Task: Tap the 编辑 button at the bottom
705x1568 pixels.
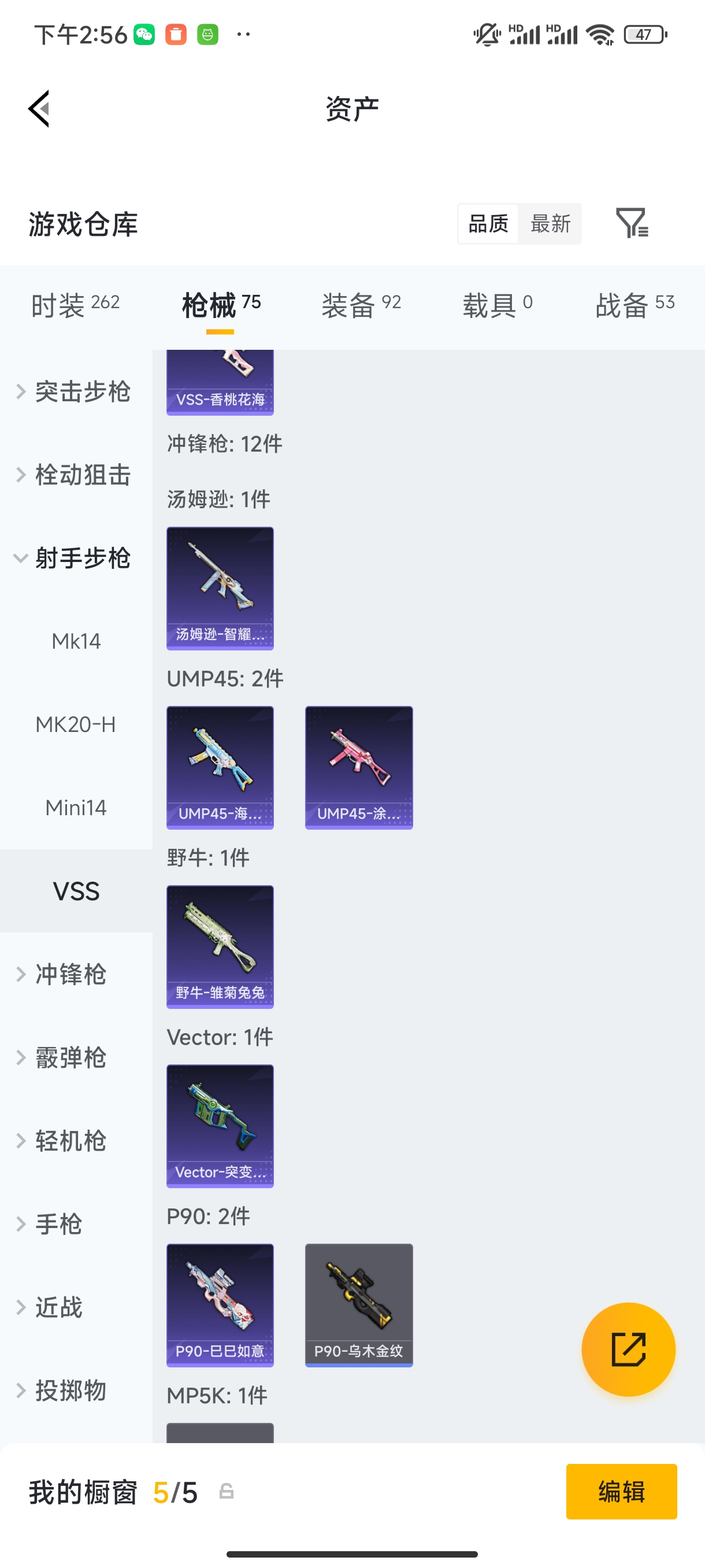Action: coord(621,1491)
